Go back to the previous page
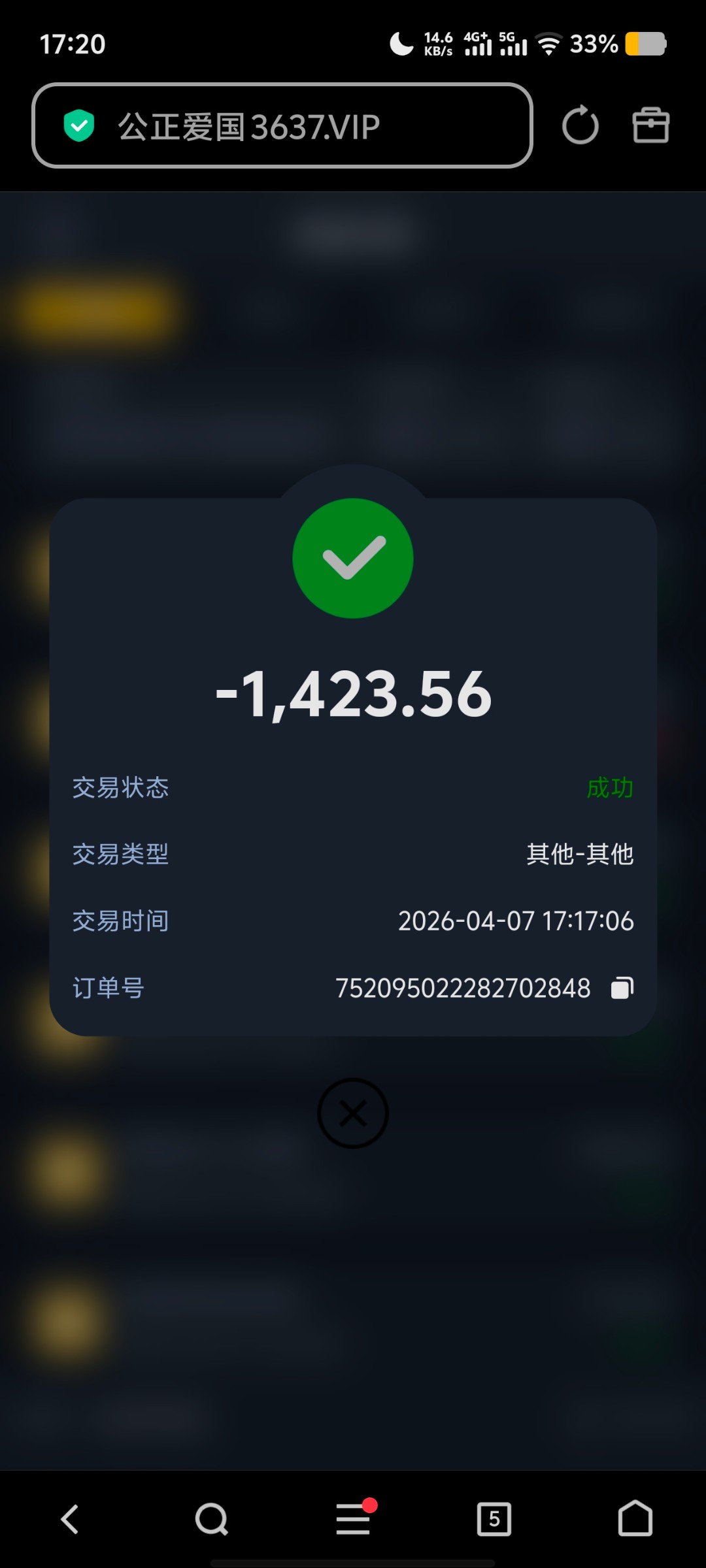Viewport: 706px width, 1568px height. (70, 1519)
